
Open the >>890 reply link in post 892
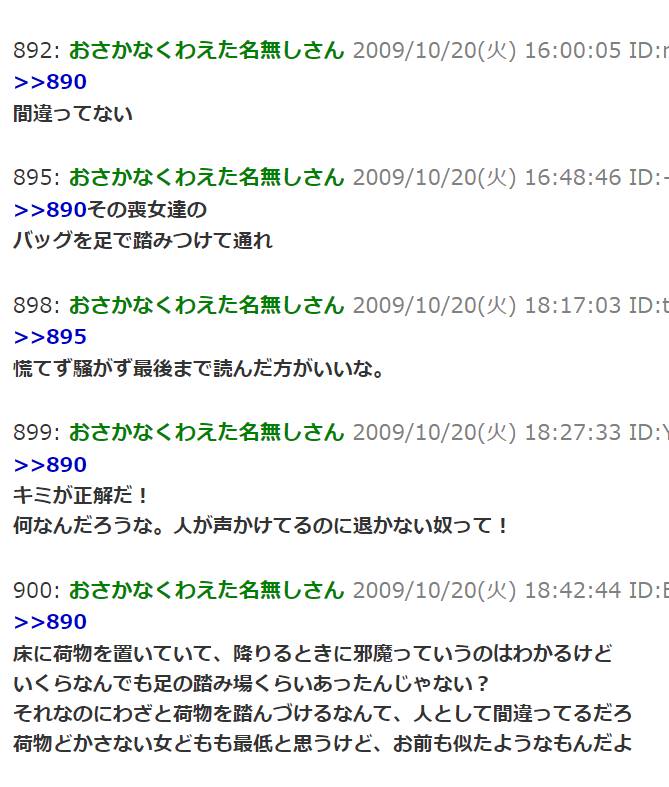pyautogui.click(x=50, y=82)
